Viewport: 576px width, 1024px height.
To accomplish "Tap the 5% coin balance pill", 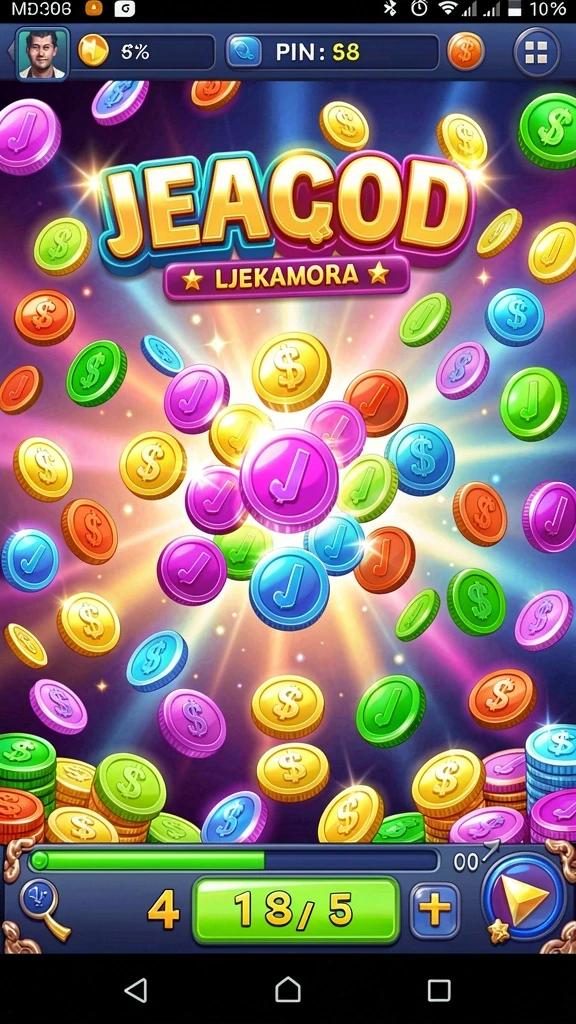I will click(146, 52).
